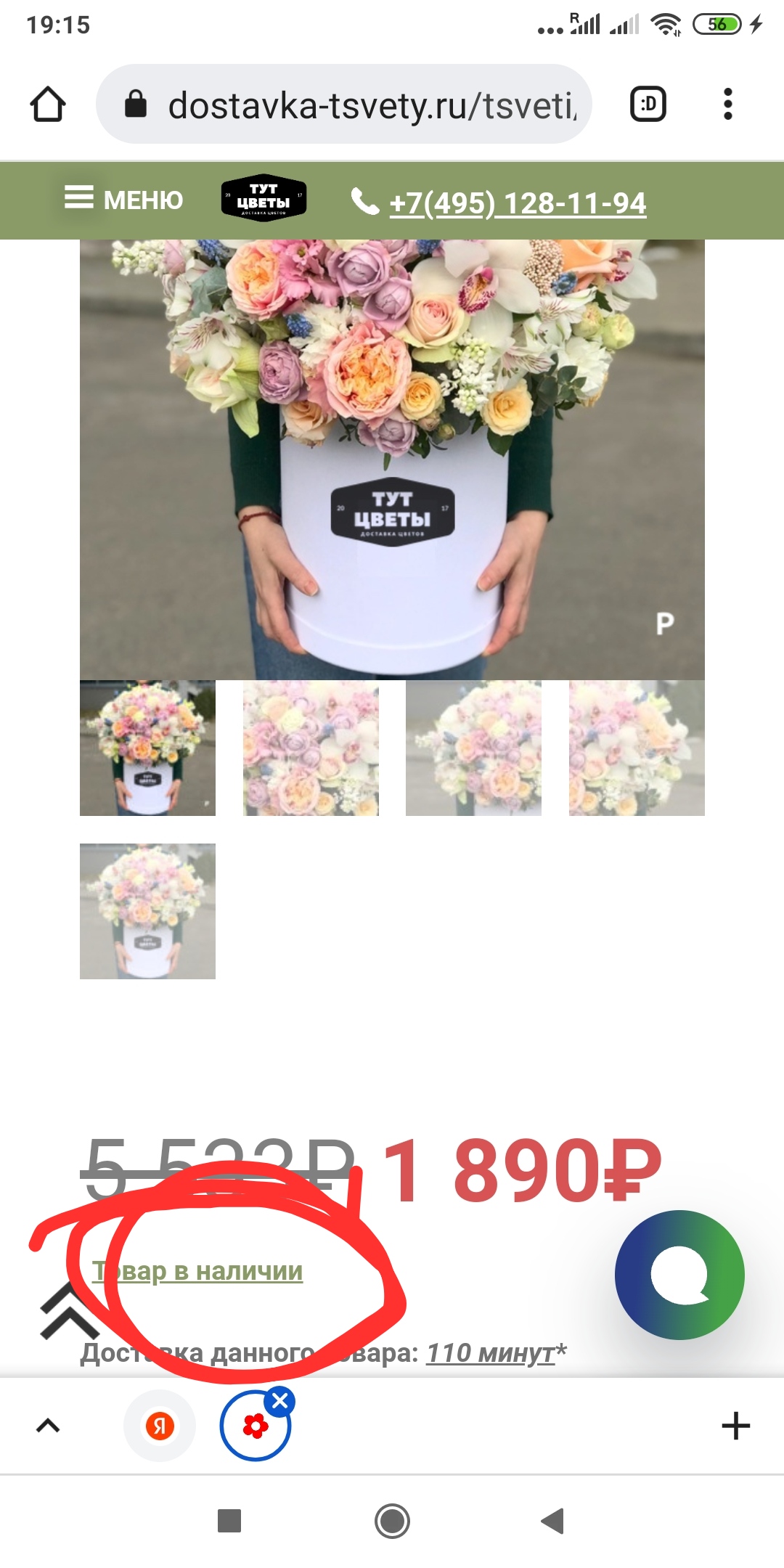The height and width of the screenshot is (1568, 784).
Task: Select the first bouquet thumbnail
Action: (x=147, y=748)
